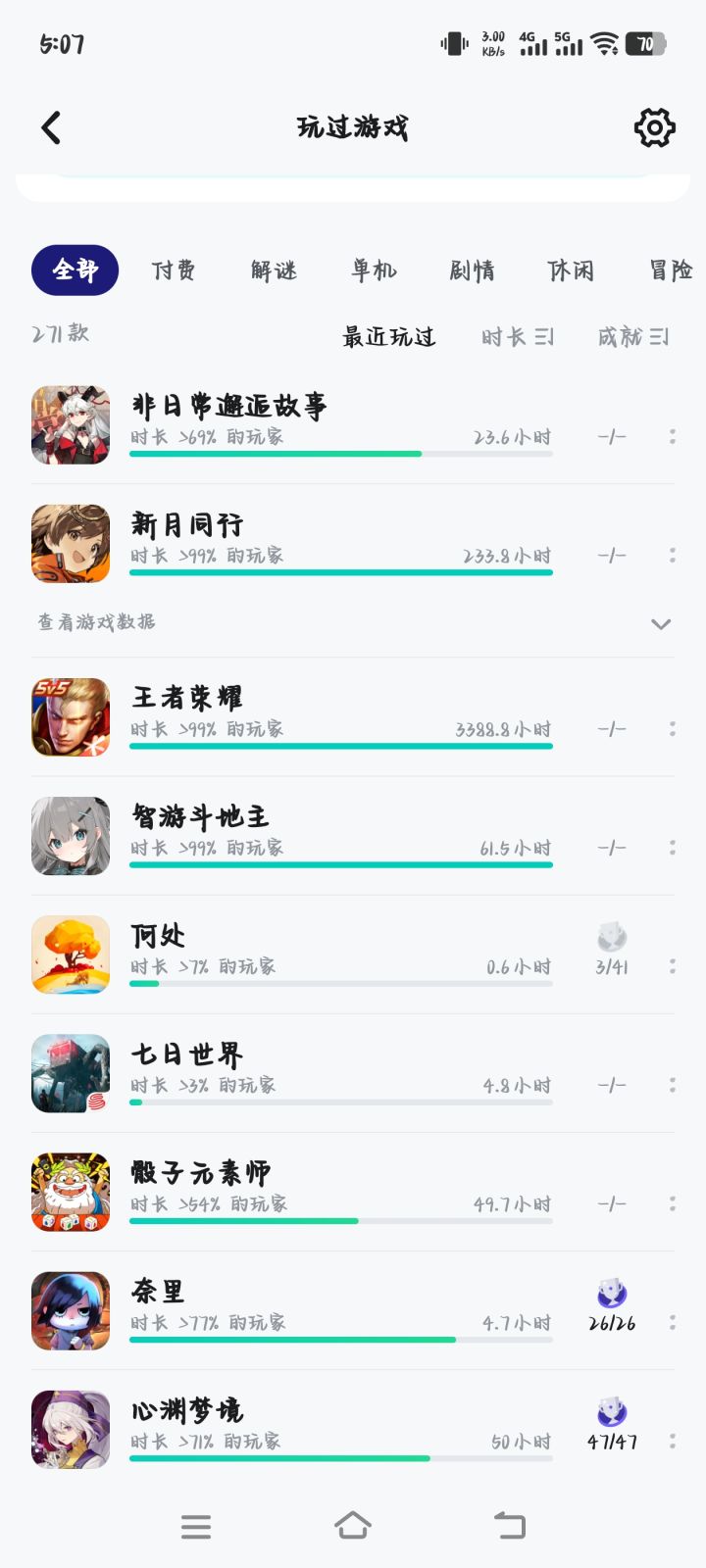Filter by 休闲 category
This screenshot has height=1568, width=706.
point(571,270)
